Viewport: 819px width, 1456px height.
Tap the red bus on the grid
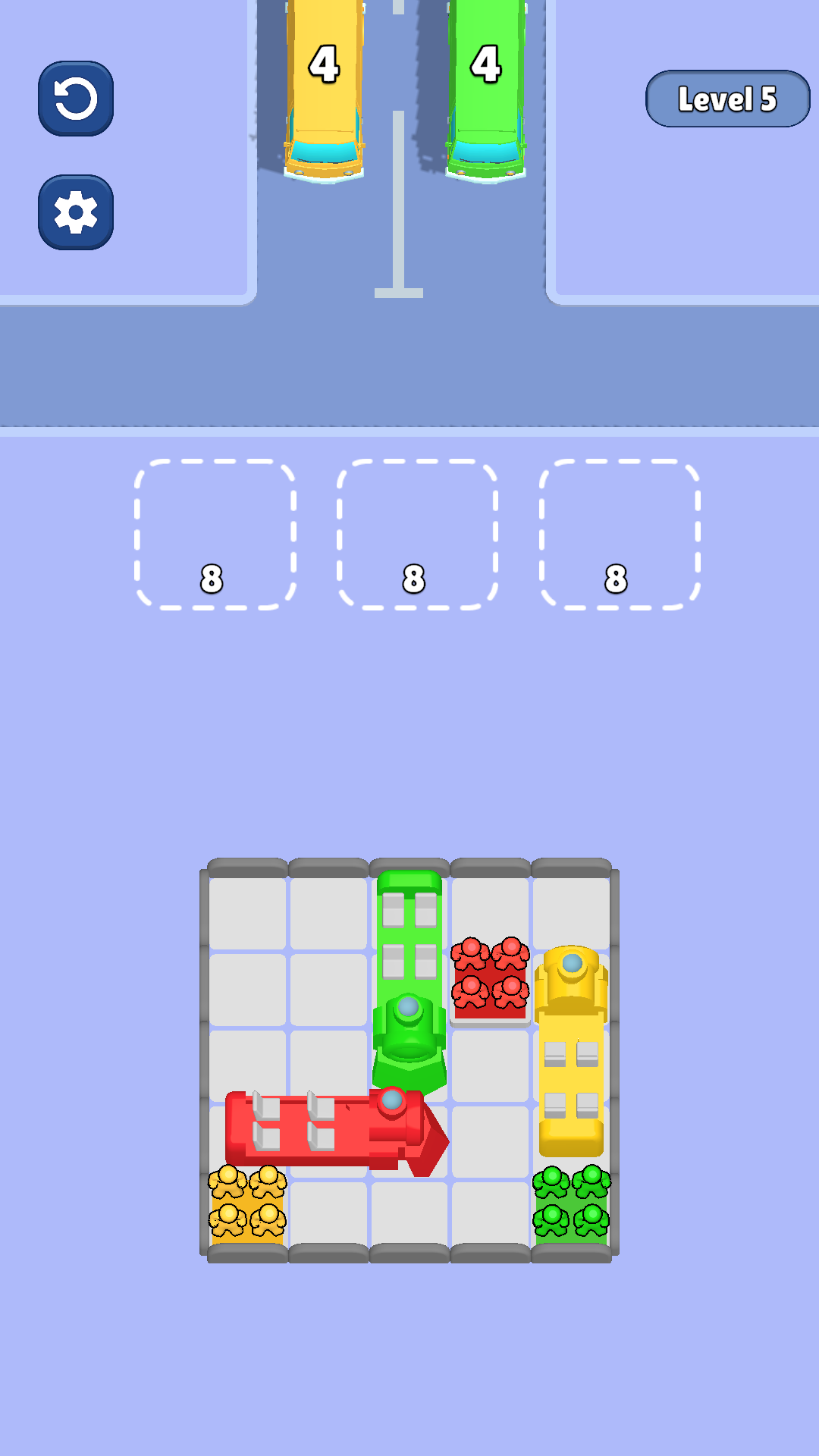[336, 1131]
